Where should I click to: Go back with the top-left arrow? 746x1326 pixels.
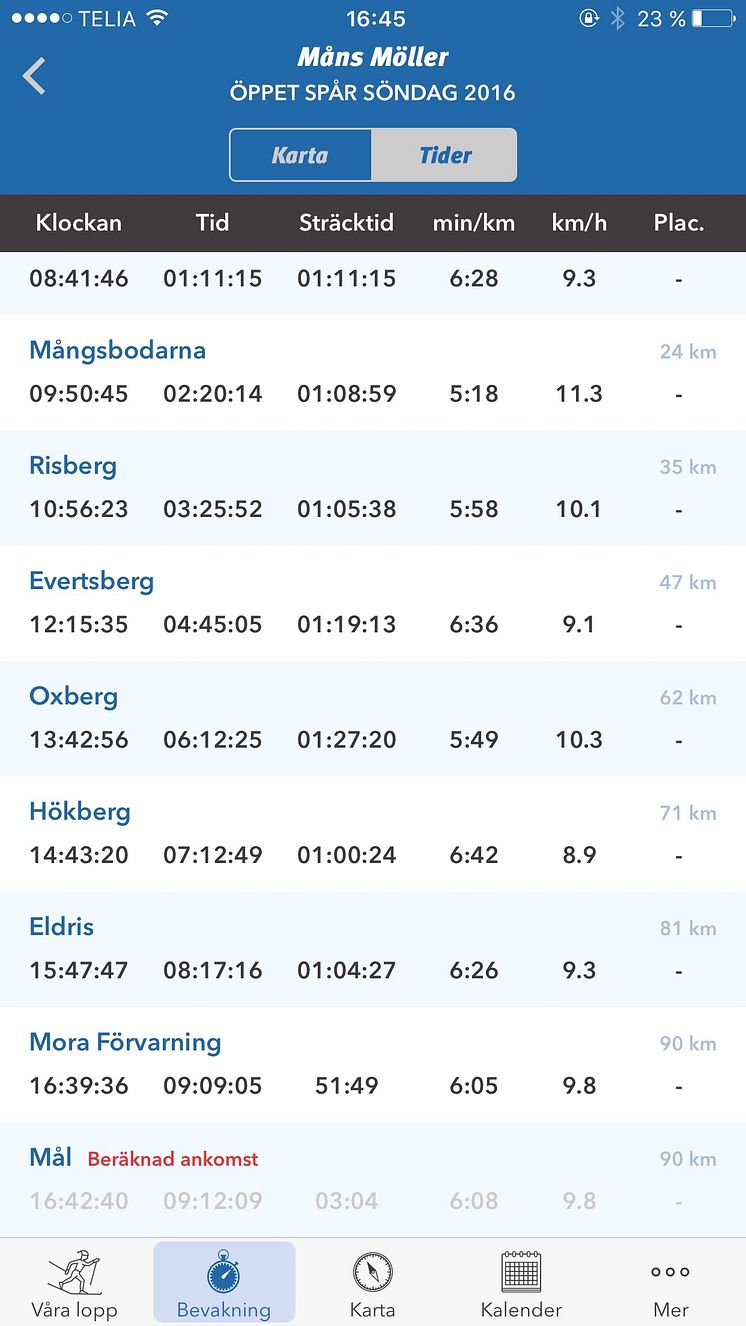click(35, 76)
